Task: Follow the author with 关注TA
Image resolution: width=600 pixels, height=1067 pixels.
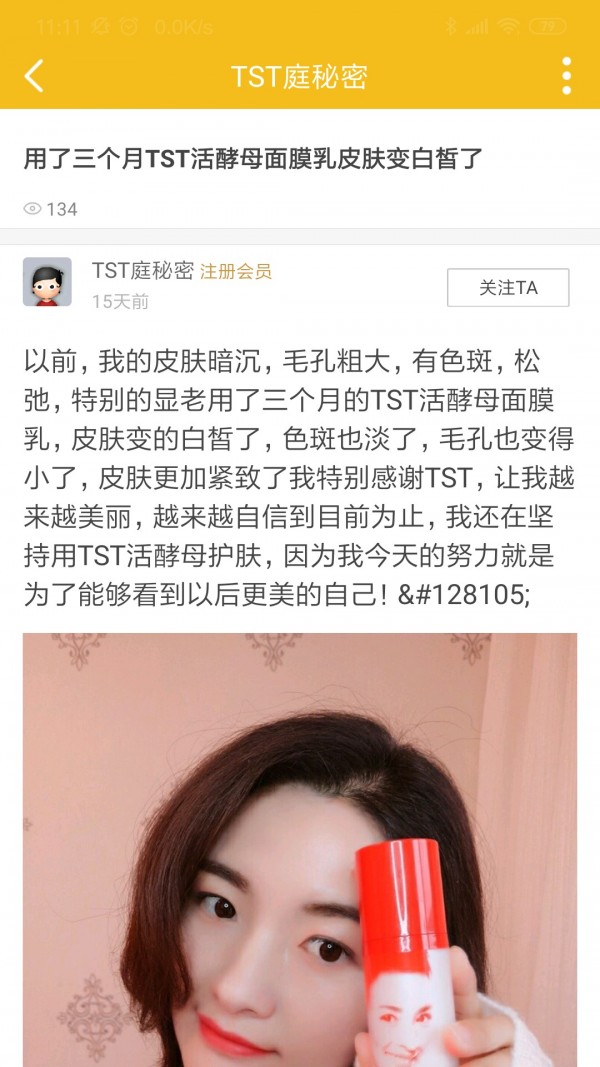Action: pyautogui.click(x=508, y=288)
